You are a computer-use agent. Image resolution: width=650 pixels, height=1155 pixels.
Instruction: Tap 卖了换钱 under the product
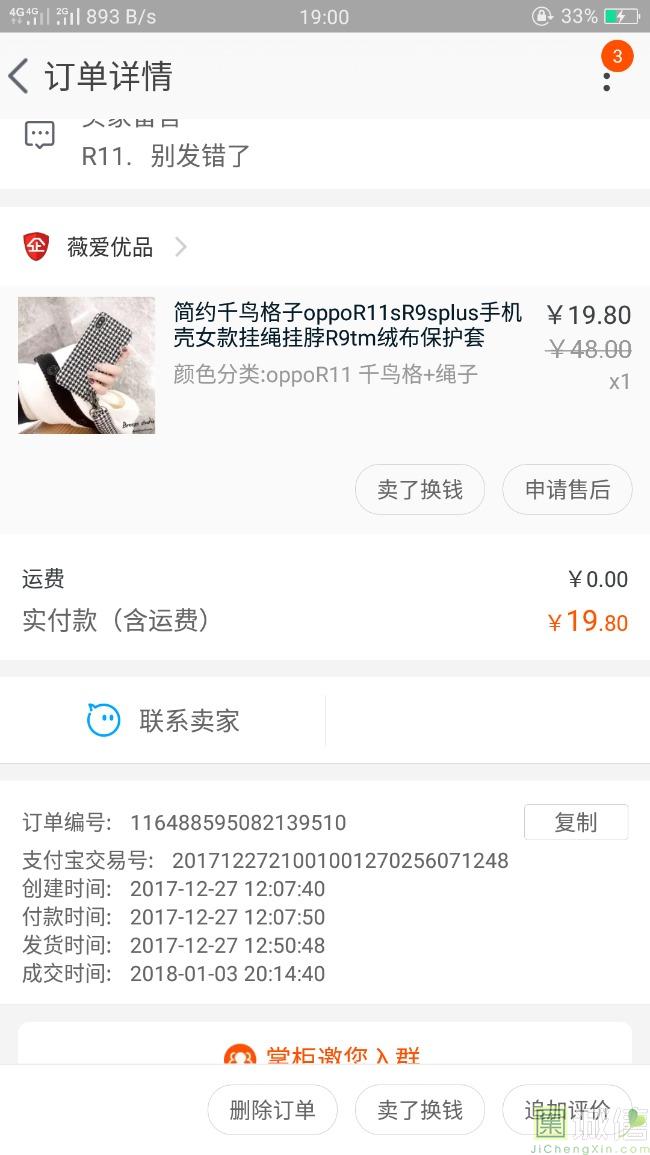[x=420, y=490]
